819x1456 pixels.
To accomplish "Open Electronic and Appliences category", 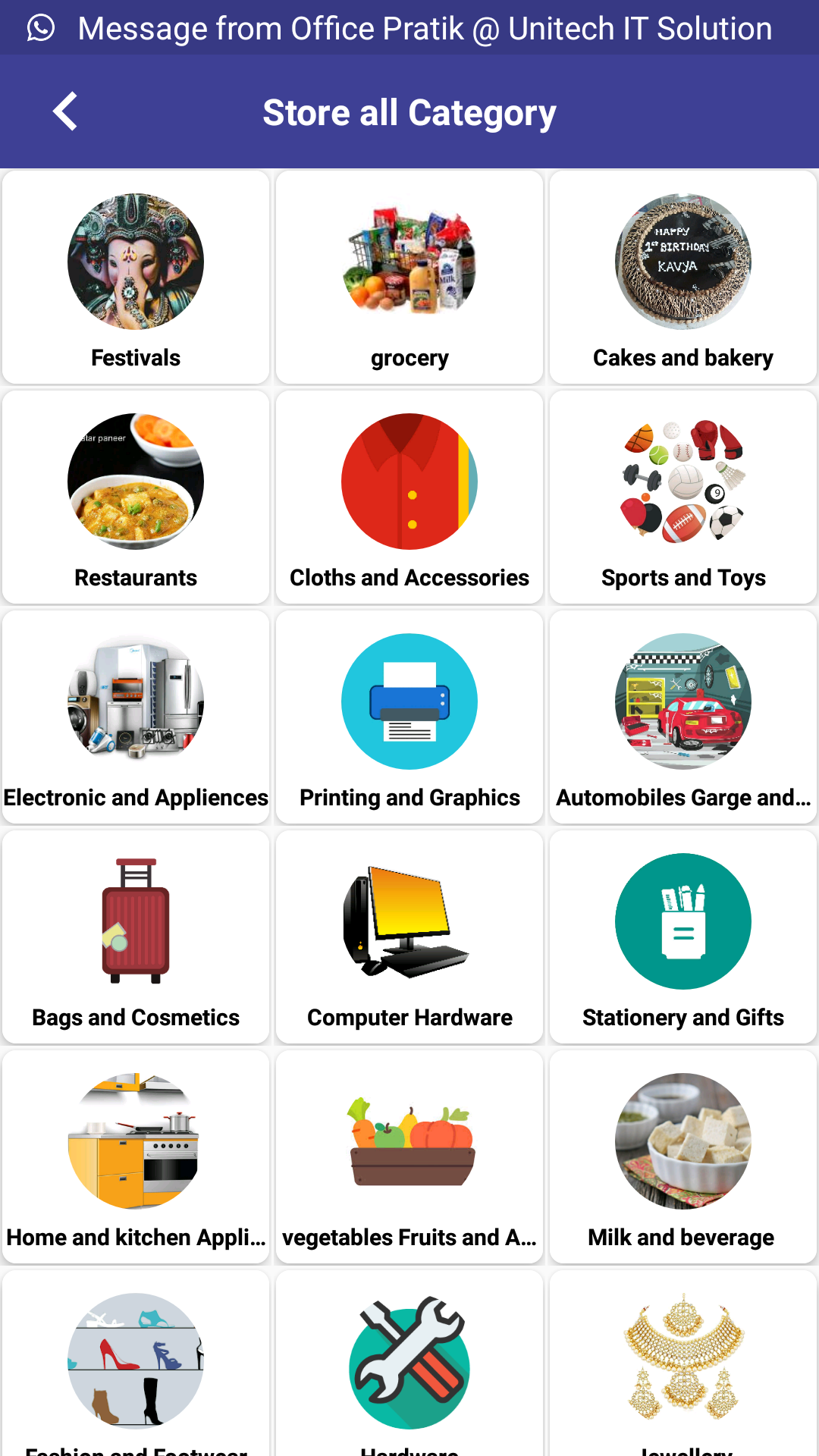I will pos(136,717).
